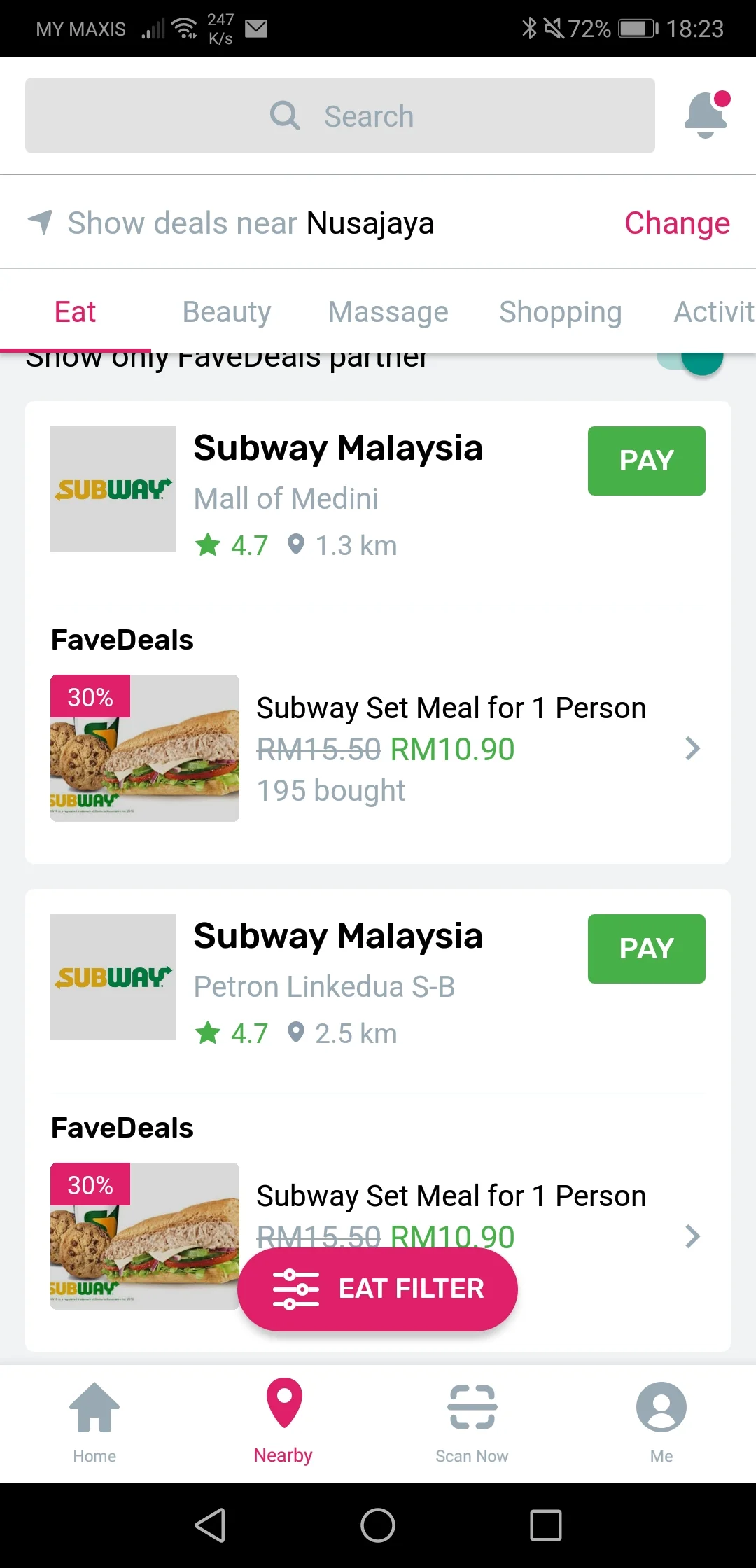Image resolution: width=756 pixels, height=1568 pixels.
Task: Change the Nusajaya deal location
Action: click(677, 223)
